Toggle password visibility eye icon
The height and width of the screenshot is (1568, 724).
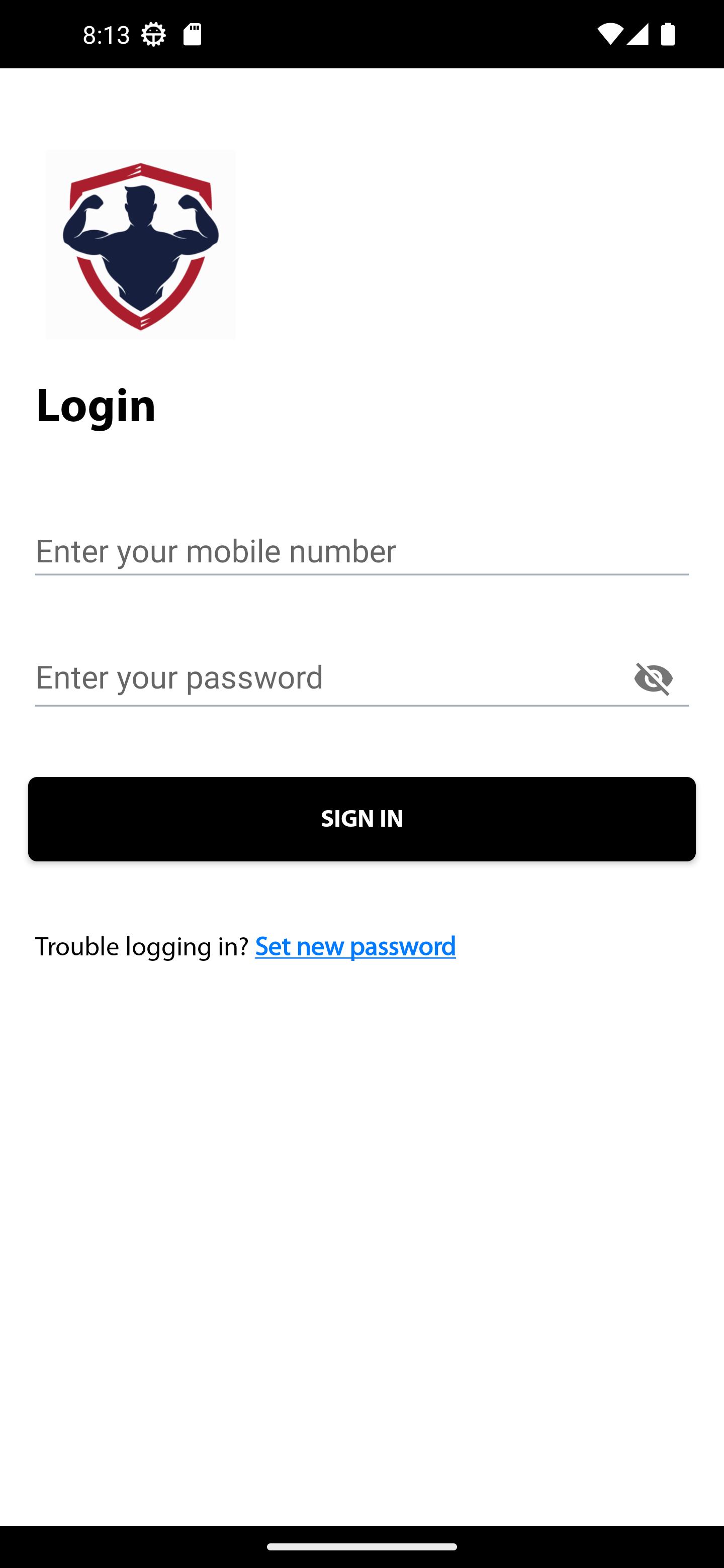point(654,678)
